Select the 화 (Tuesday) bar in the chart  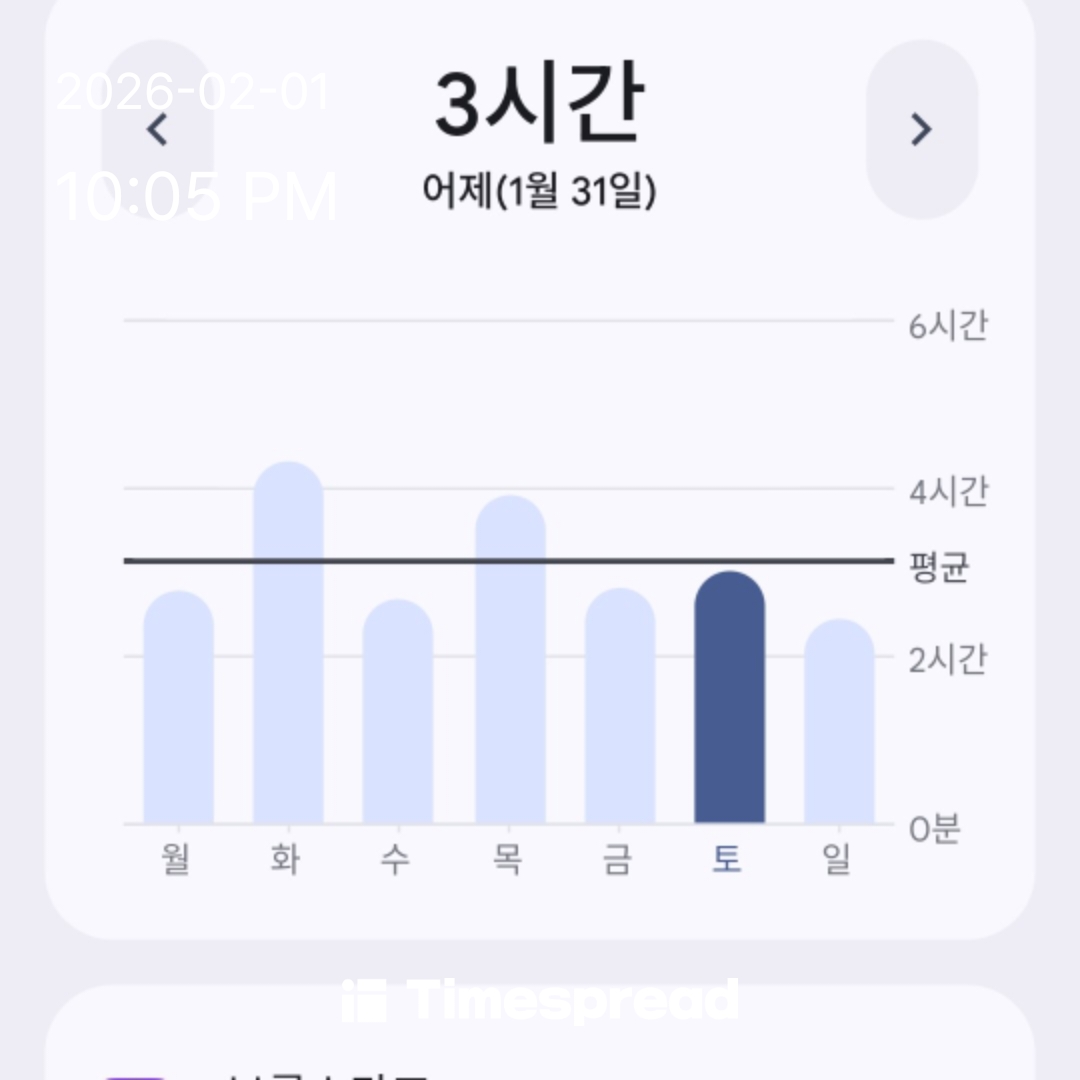288,644
